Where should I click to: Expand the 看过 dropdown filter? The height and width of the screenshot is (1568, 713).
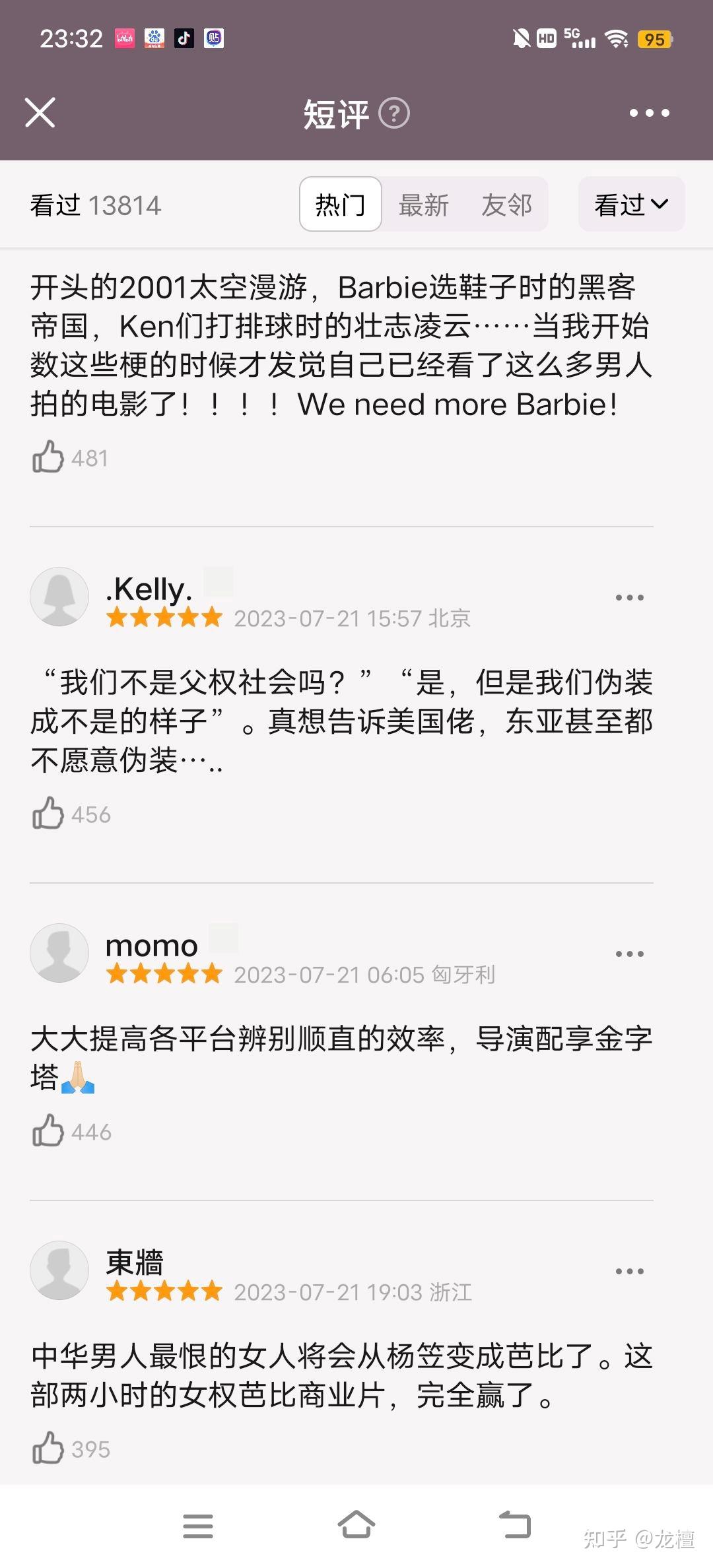[631, 205]
